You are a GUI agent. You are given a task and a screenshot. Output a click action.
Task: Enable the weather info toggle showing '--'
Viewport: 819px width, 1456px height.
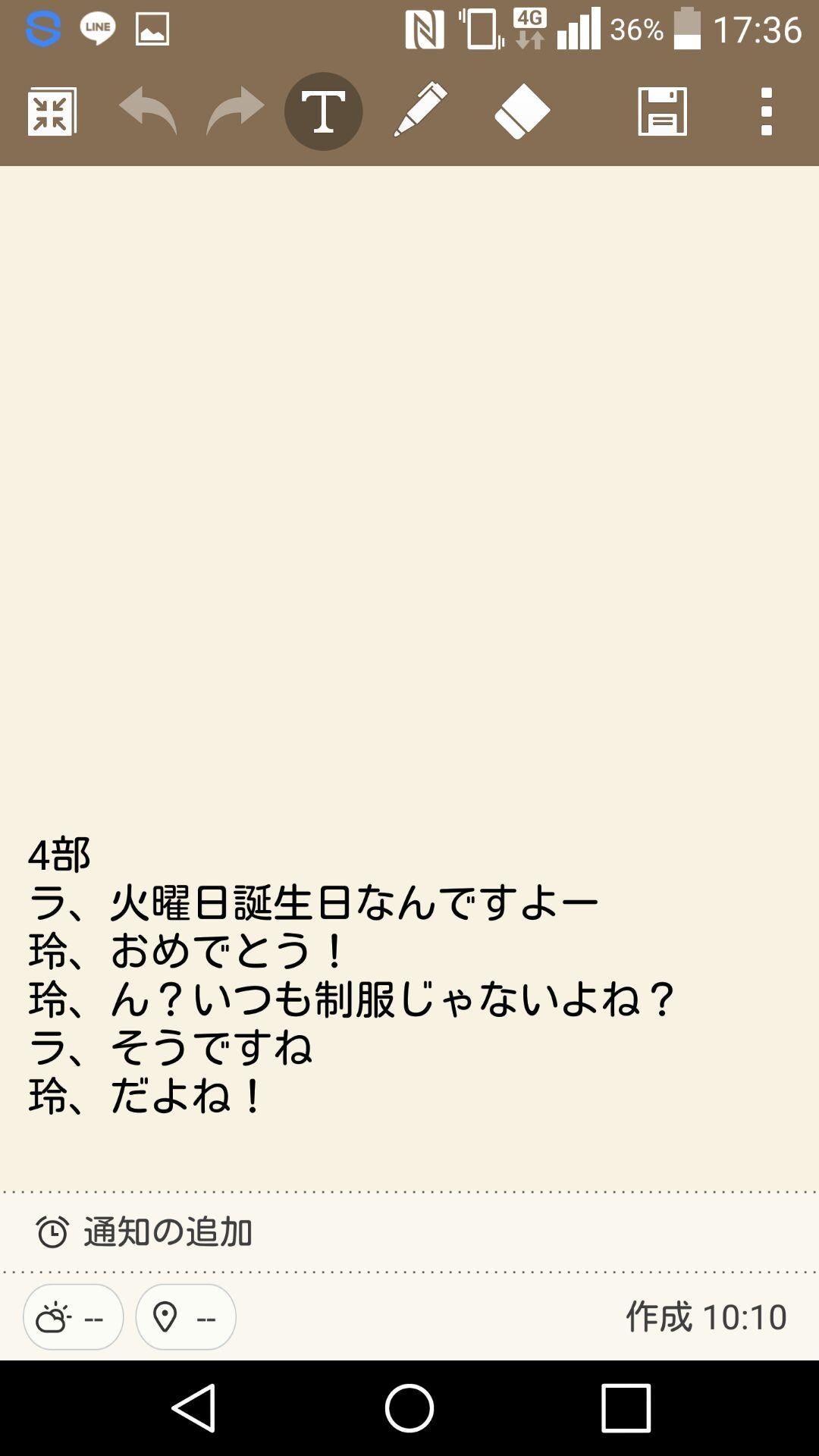coord(71,1317)
